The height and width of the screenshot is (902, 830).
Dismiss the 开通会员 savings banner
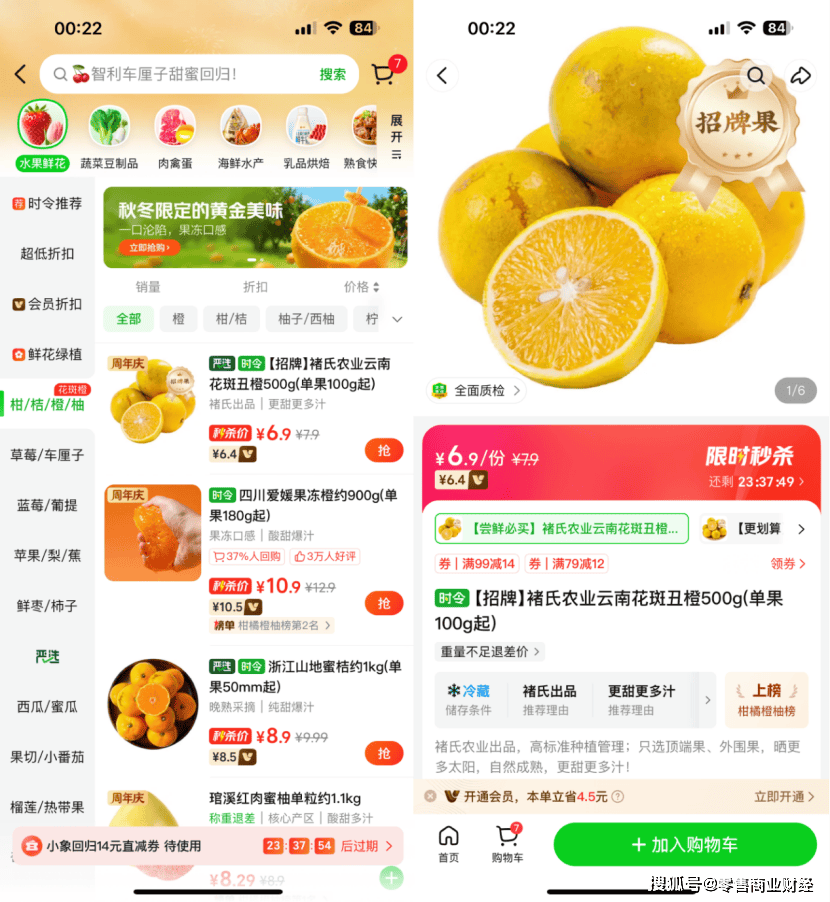(x=430, y=797)
